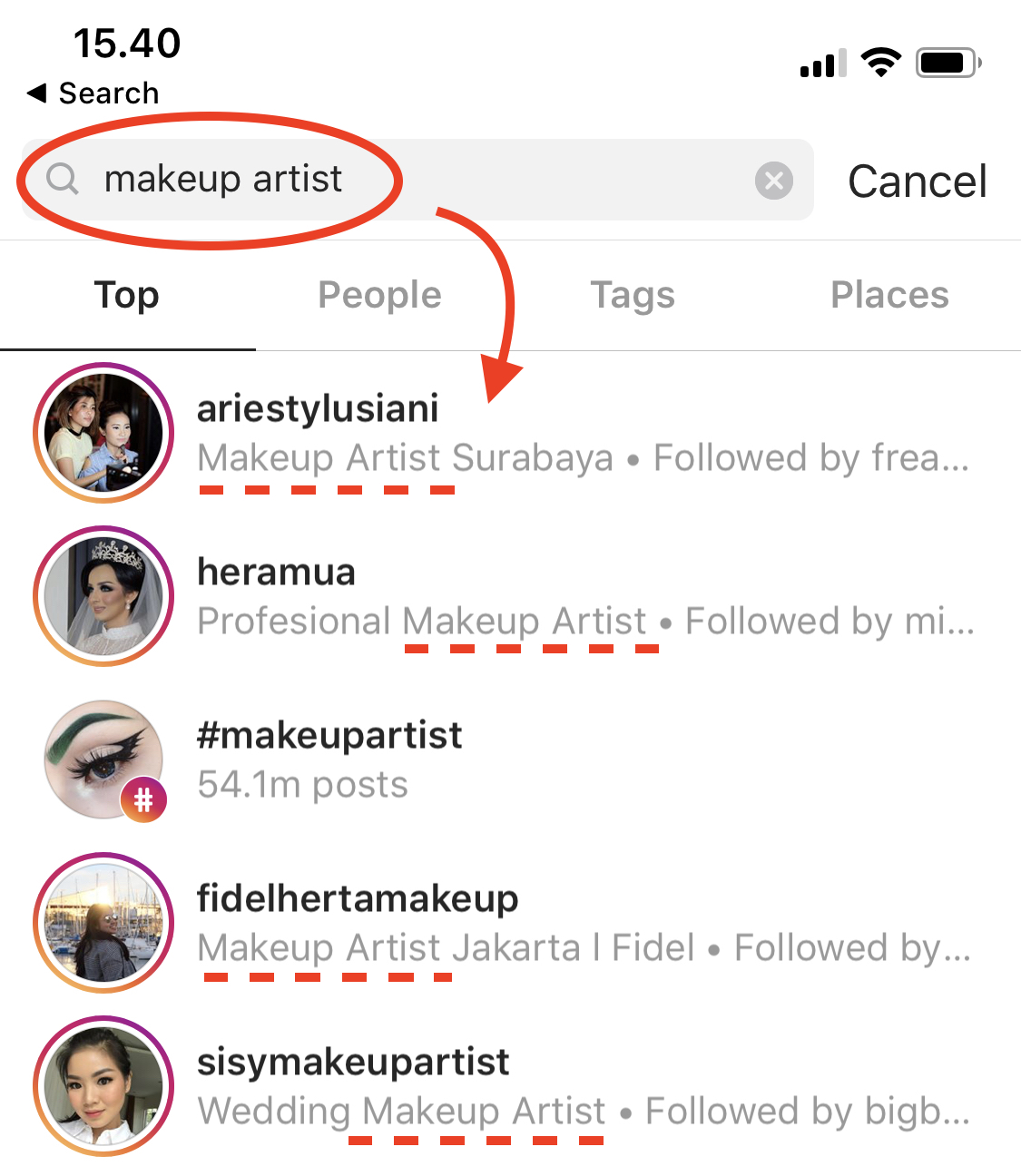Clear the search query with the X icon
Image resolution: width=1021 pixels, height=1176 pixels.
click(773, 181)
